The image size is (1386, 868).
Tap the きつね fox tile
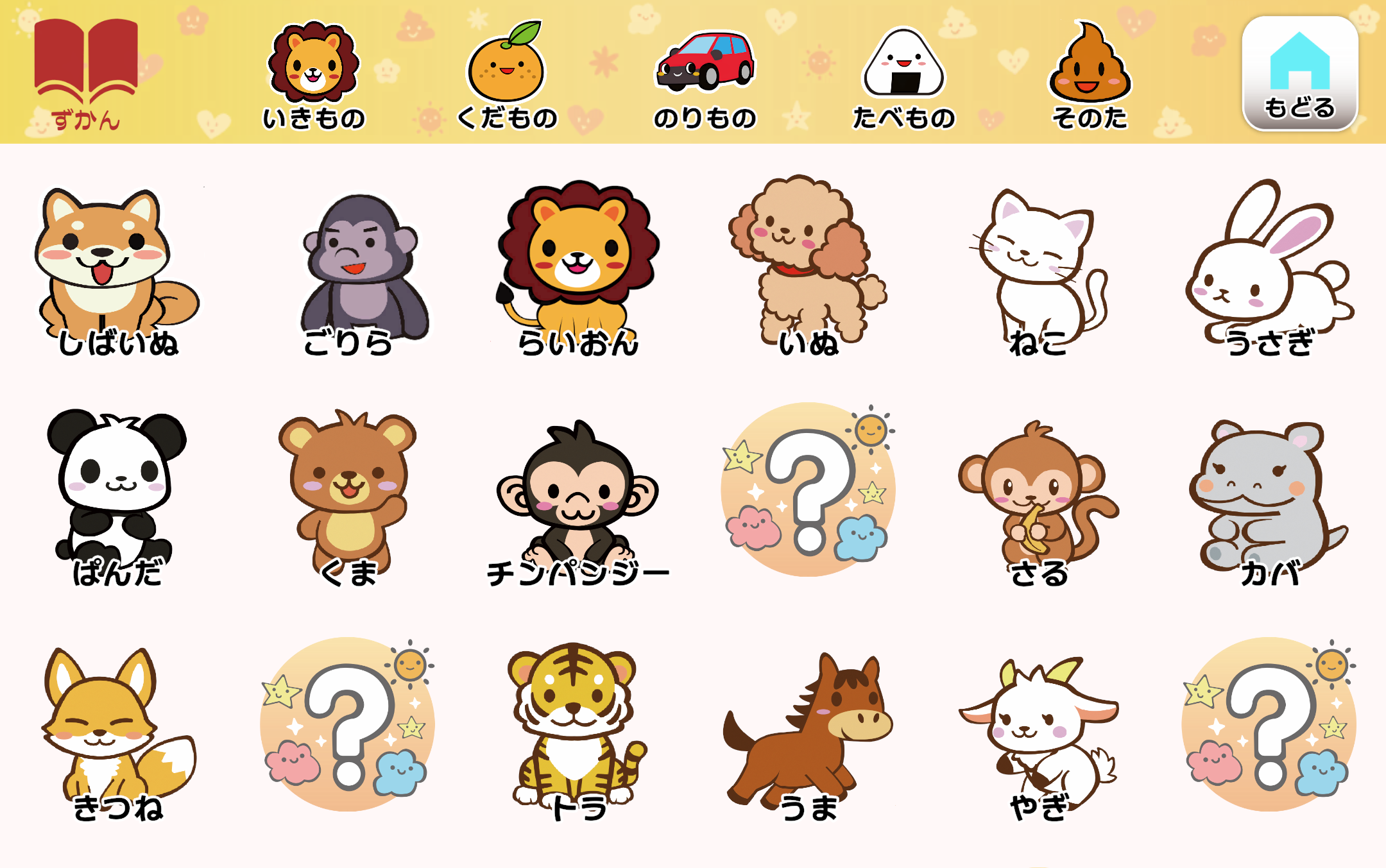[116, 731]
